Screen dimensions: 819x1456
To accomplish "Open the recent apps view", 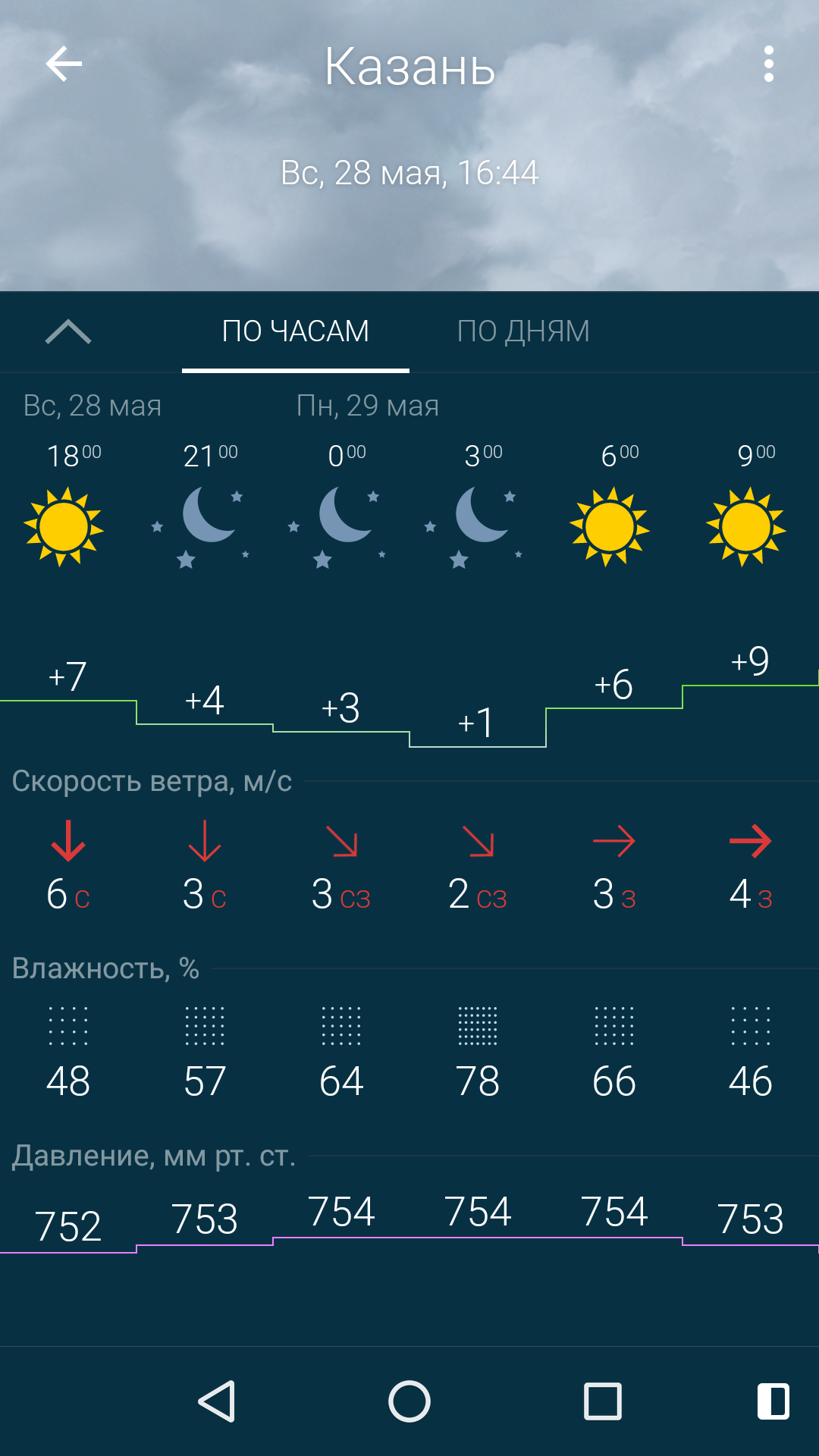I will pyautogui.click(x=603, y=1401).
